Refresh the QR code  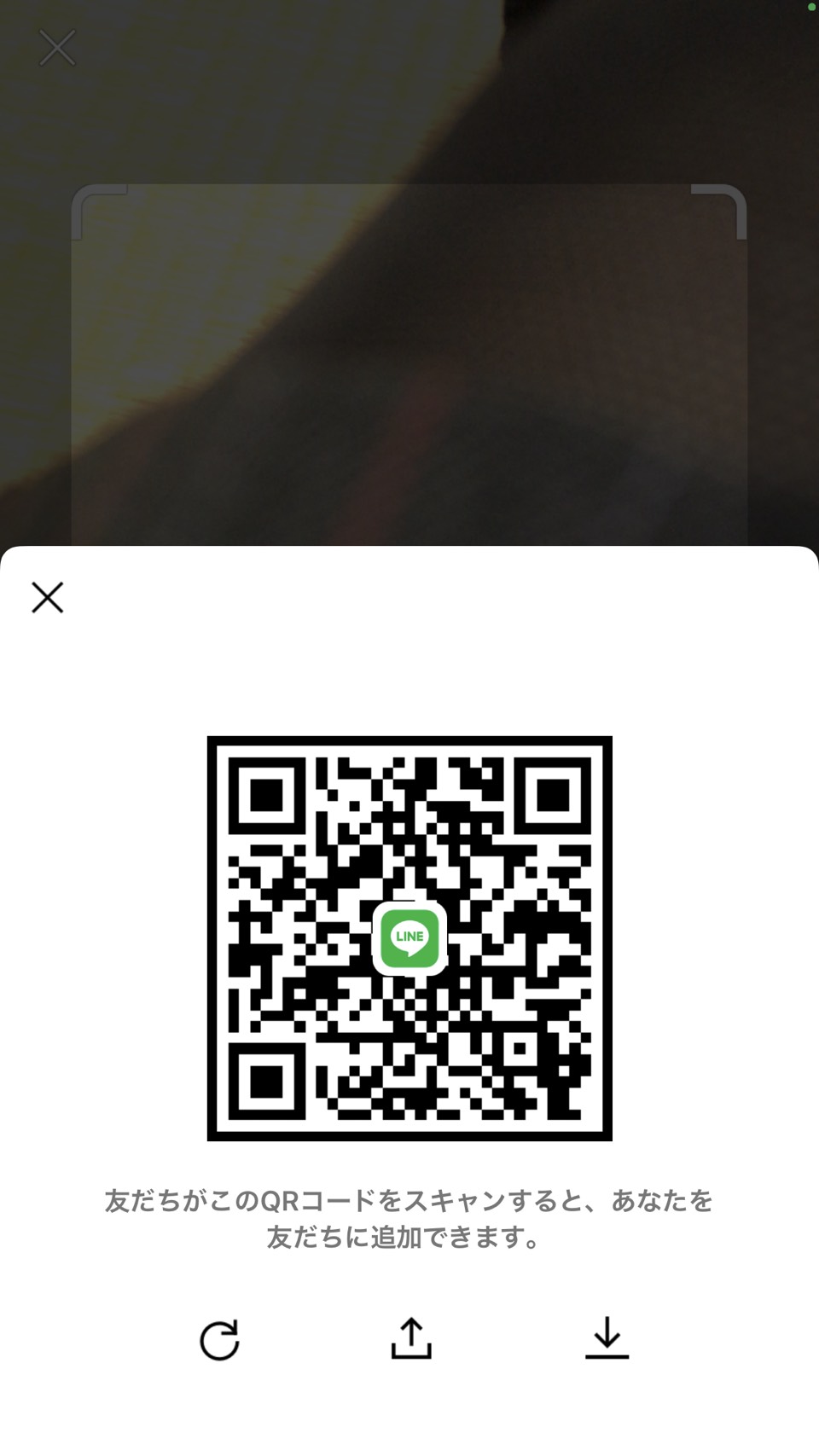(x=219, y=1339)
